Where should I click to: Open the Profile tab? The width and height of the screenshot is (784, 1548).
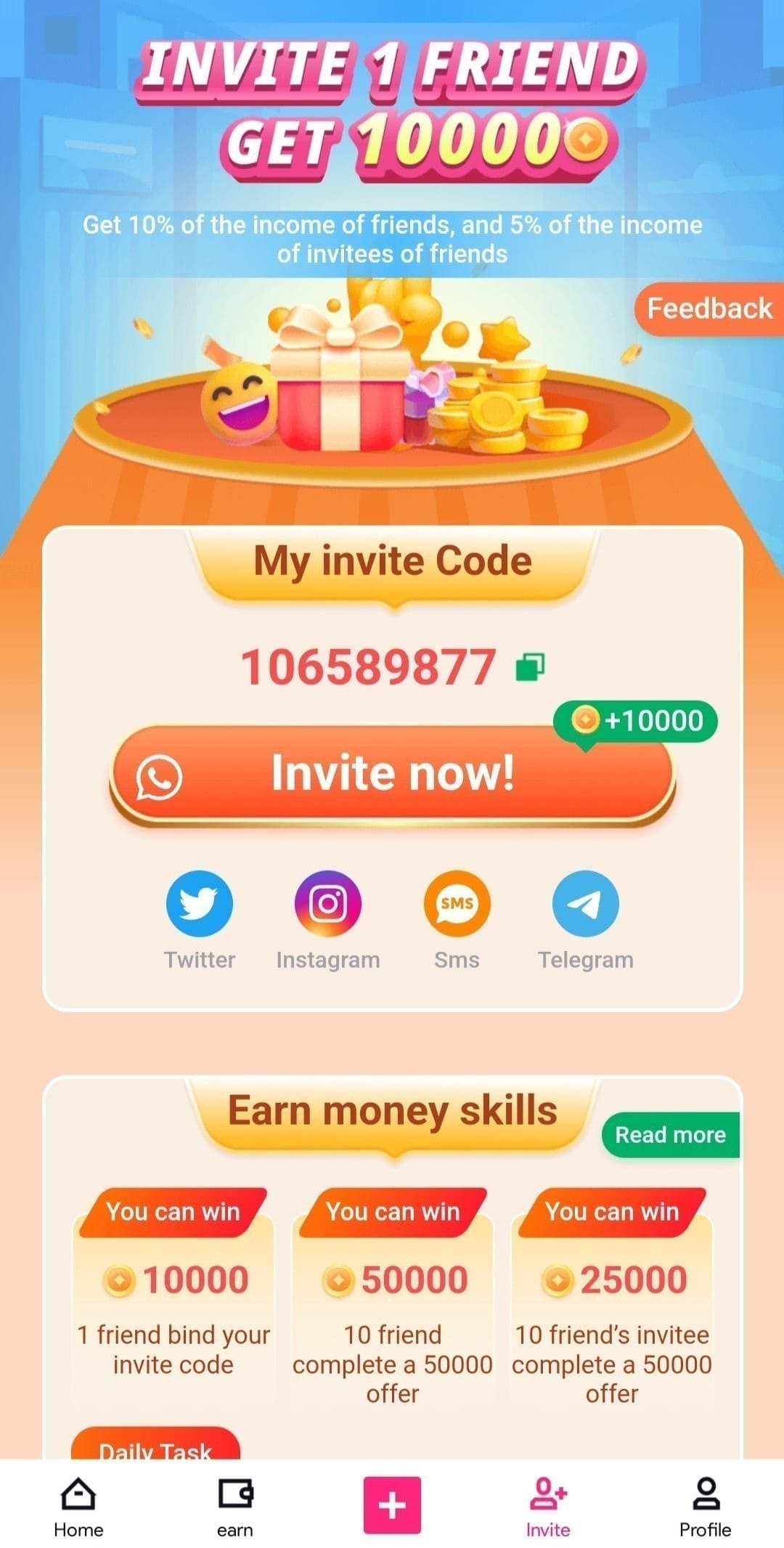tap(705, 1507)
